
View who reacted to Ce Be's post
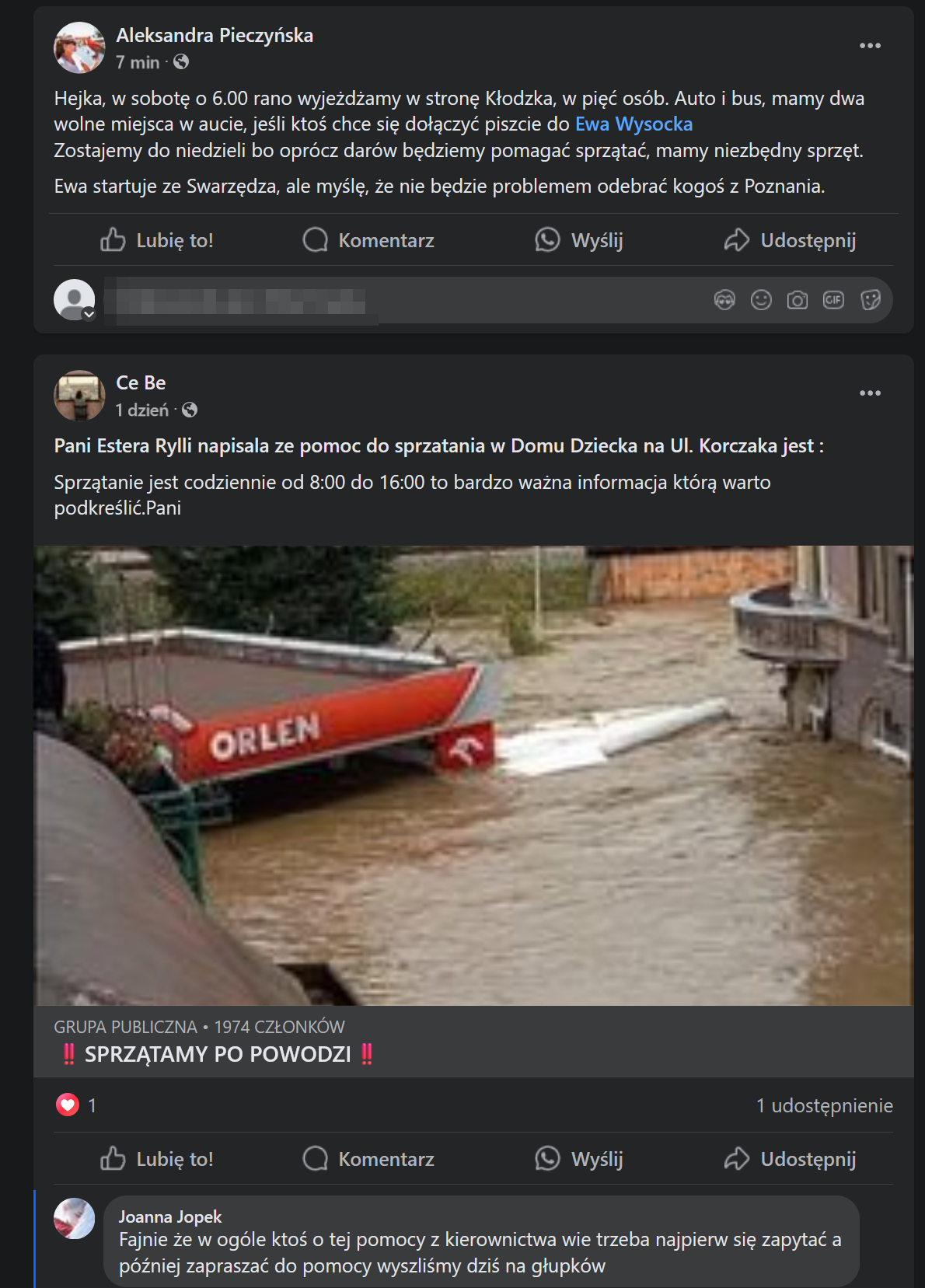[x=76, y=1105]
